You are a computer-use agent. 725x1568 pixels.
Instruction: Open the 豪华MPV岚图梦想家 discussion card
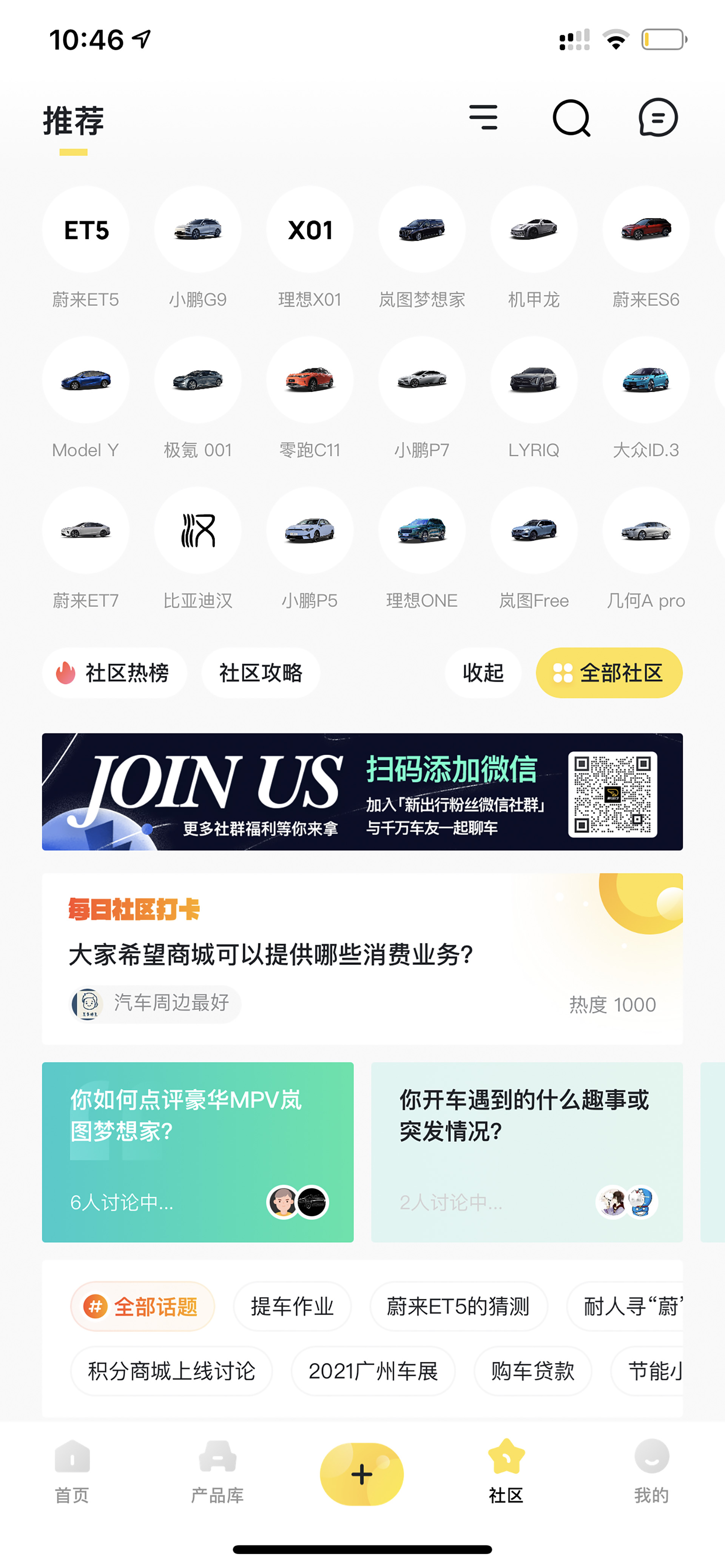coord(197,1152)
